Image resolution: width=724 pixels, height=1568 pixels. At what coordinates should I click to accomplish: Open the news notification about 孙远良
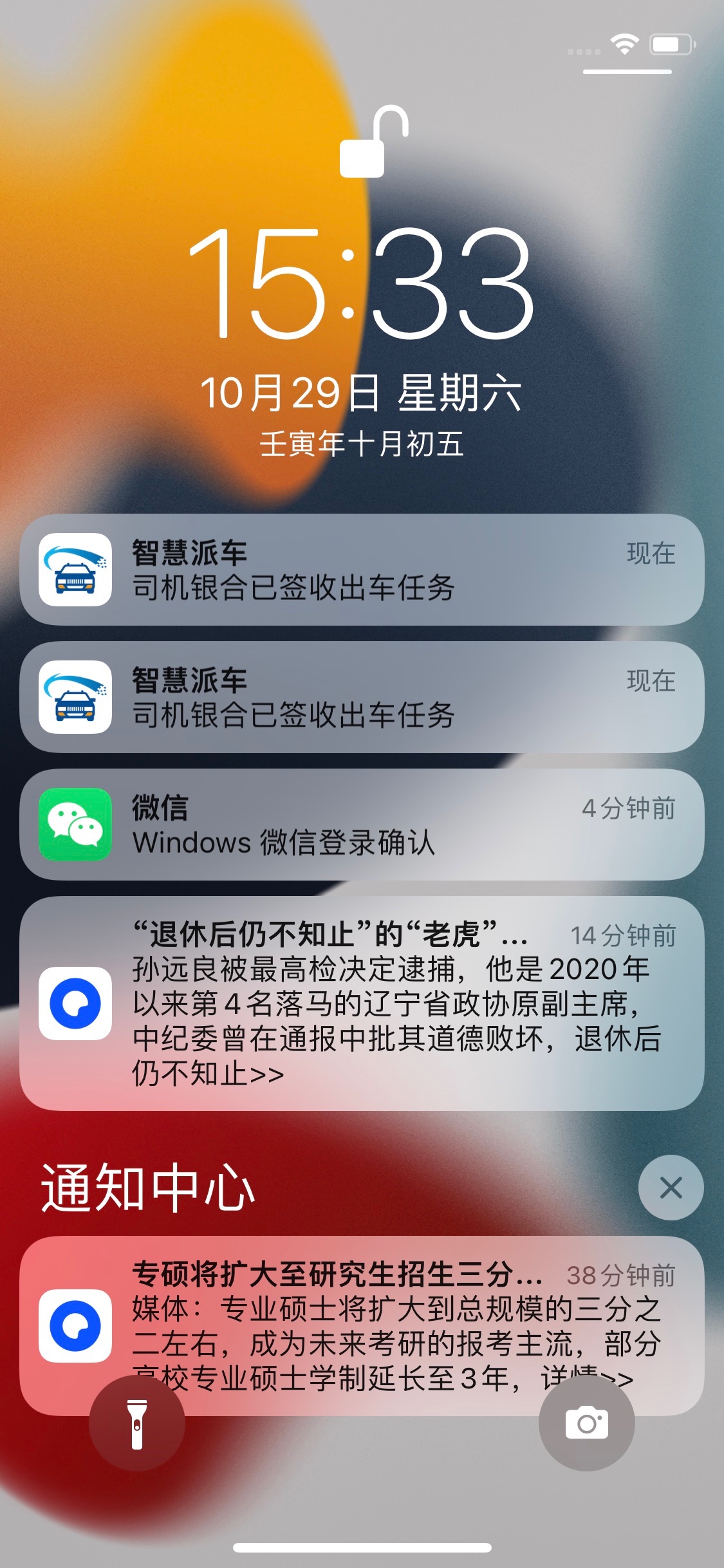[x=362, y=1003]
